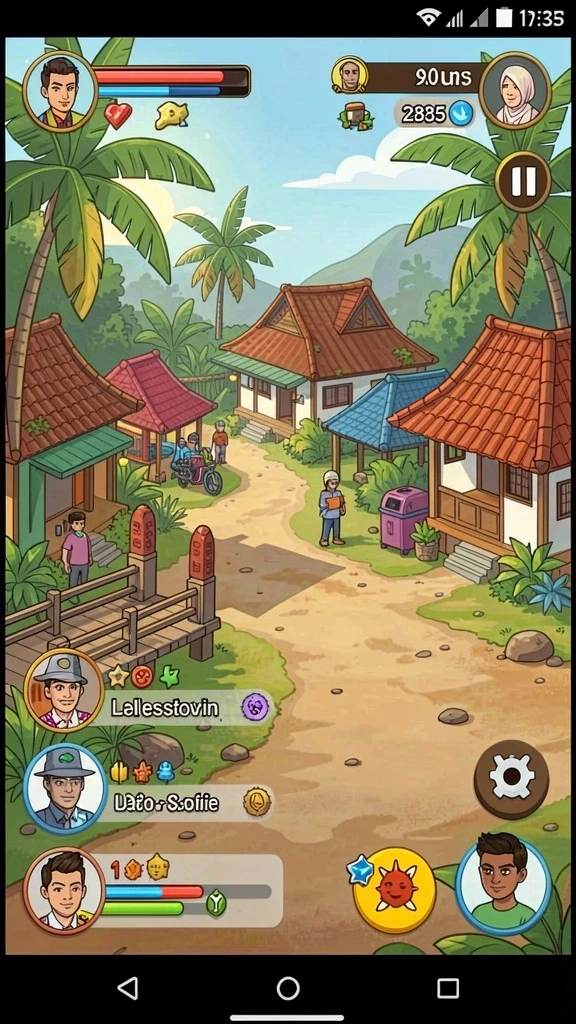Open the third character's status panel
Screen dimensions: 576x1024
tap(153, 888)
